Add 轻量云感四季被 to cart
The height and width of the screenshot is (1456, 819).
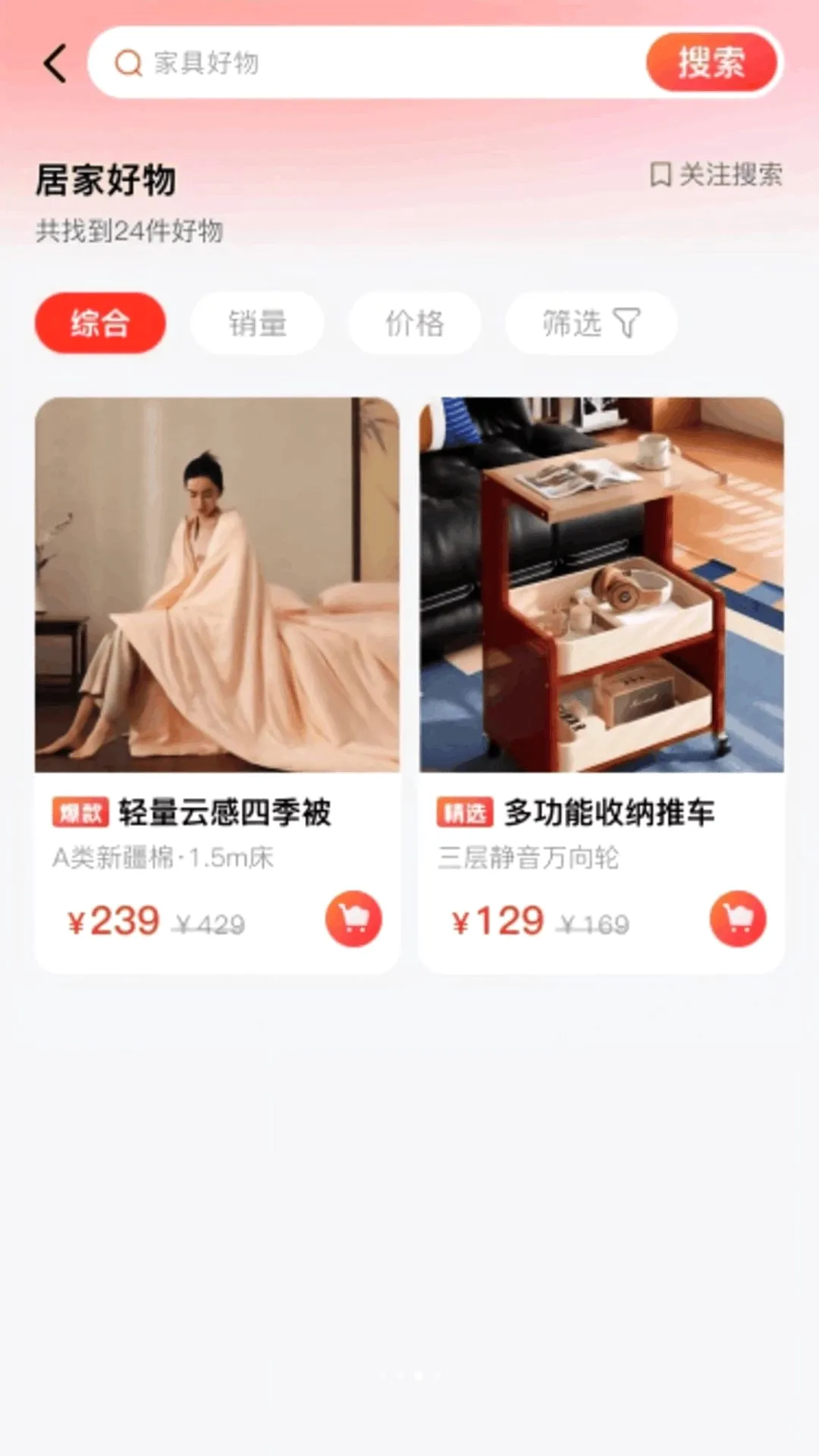click(353, 918)
